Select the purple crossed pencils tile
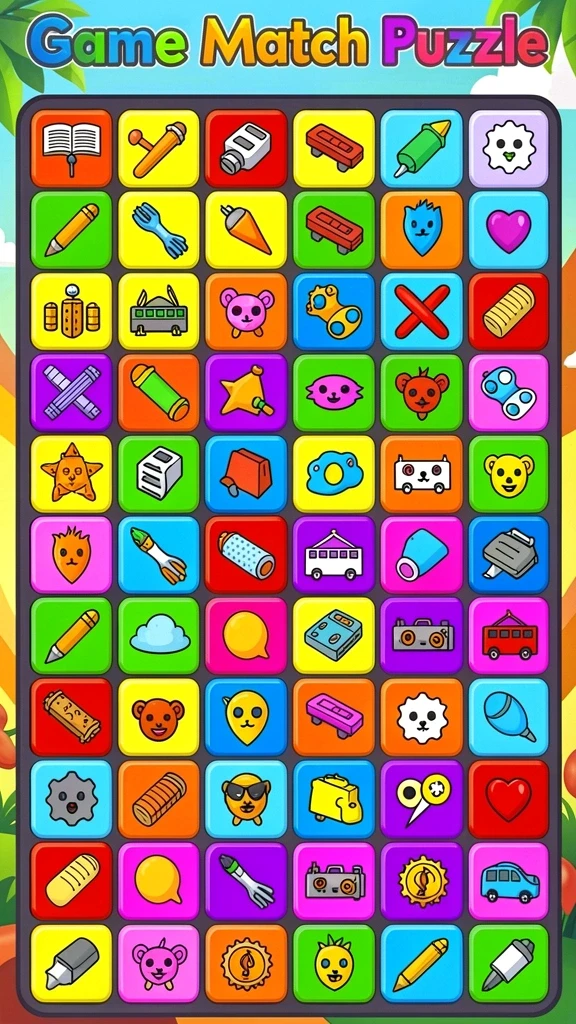The height and width of the screenshot is (1024, 576). [71, 393]
